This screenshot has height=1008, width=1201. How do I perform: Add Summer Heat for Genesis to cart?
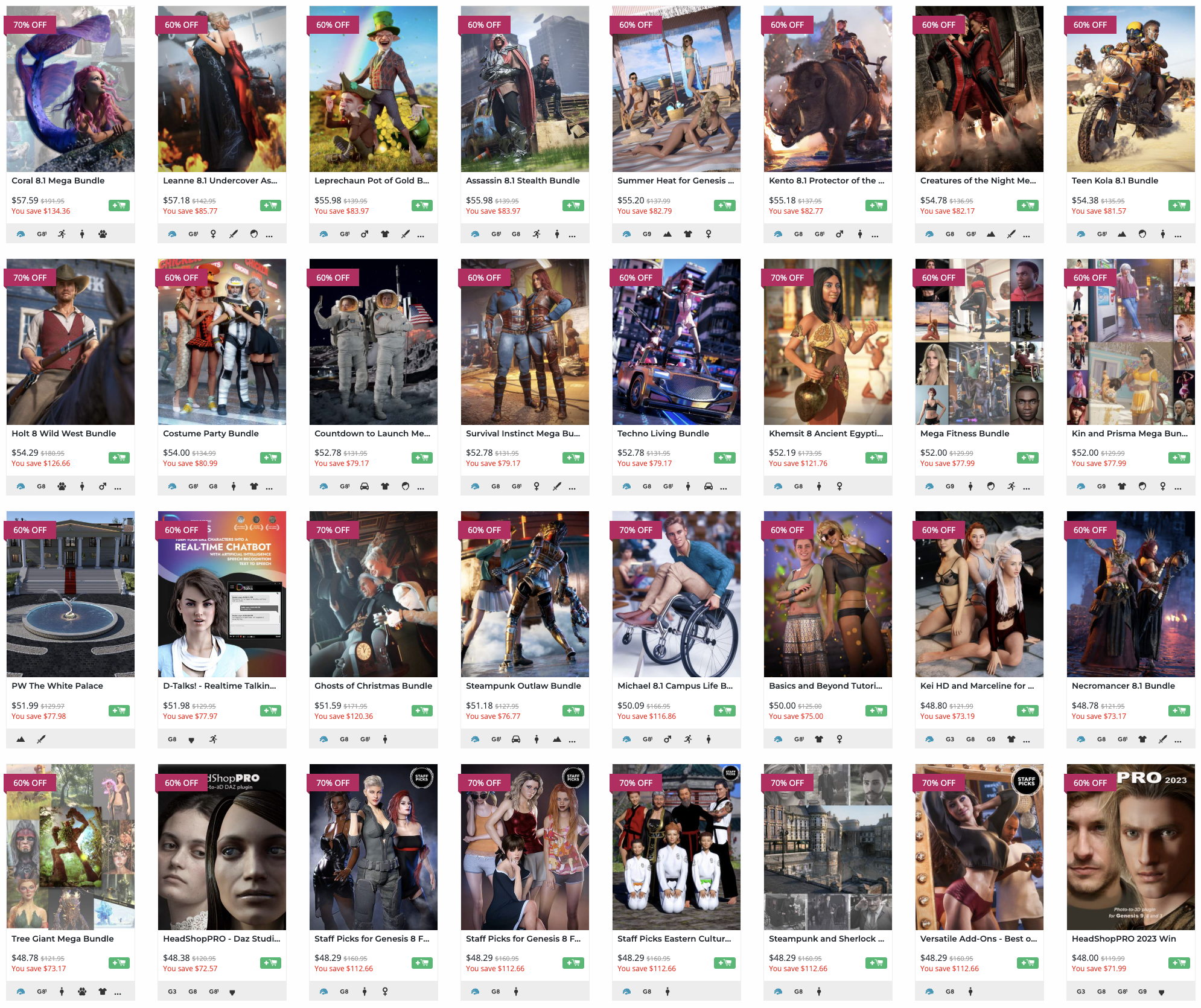coord(725,206)
